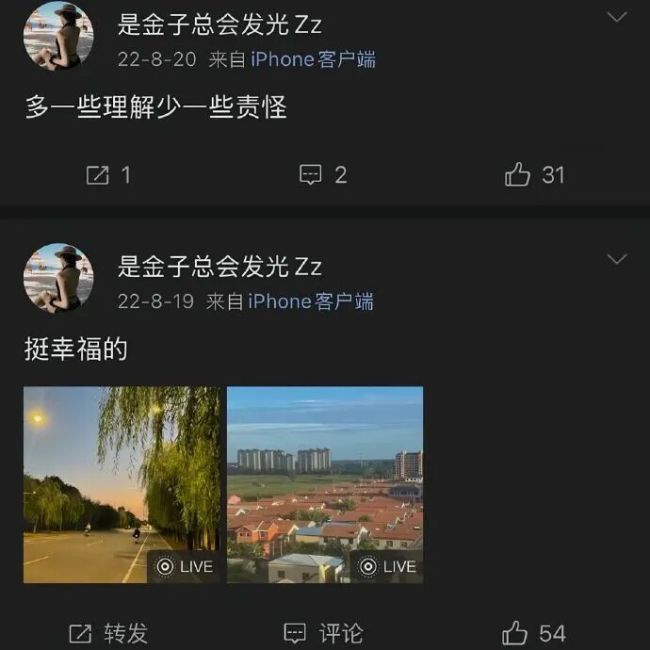This screenshot has height=650, width=650.
Task: Tap 转发 under the 挺幸福的 post
Action: 108,633
